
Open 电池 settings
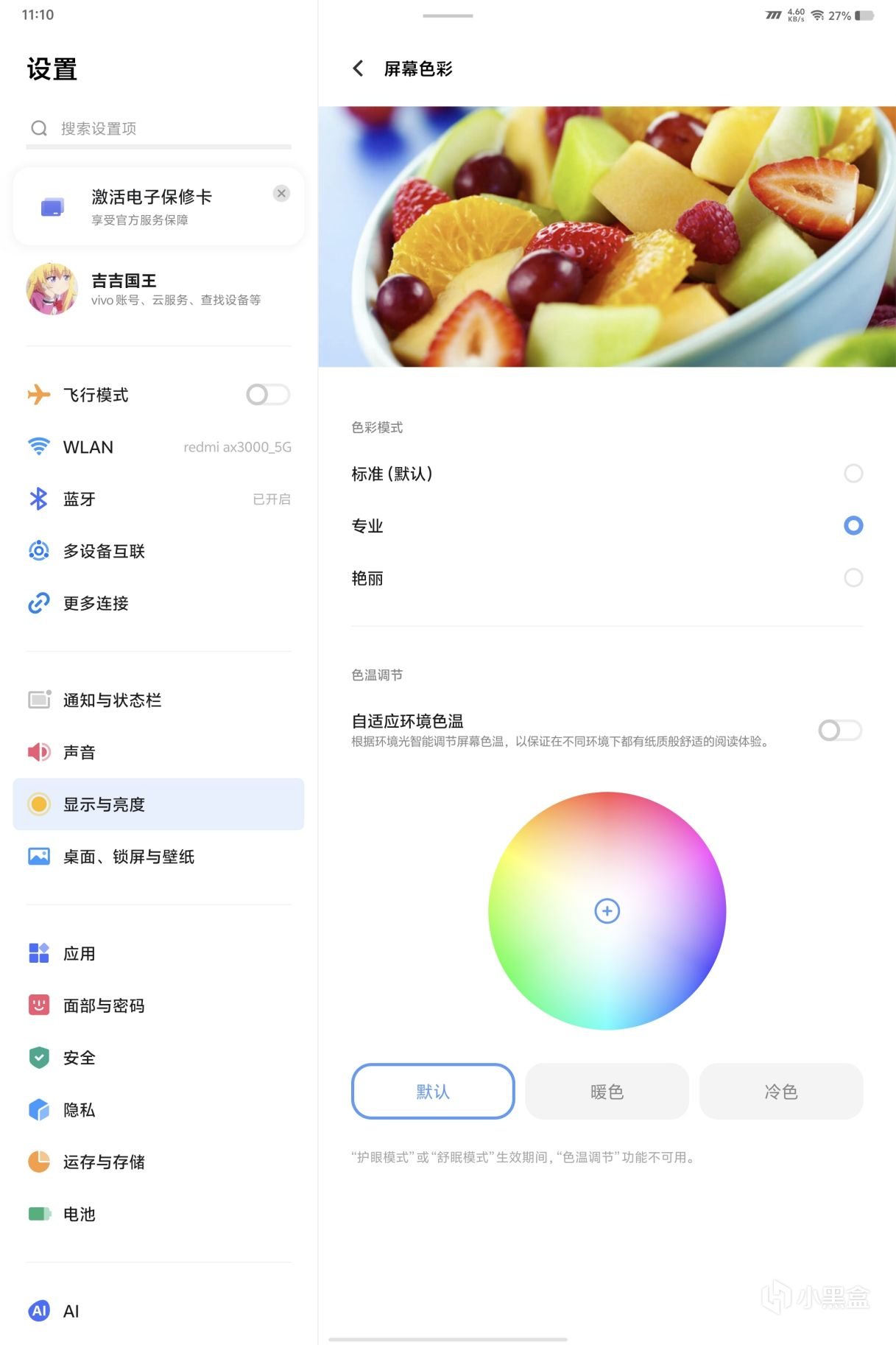point(158,1214)
